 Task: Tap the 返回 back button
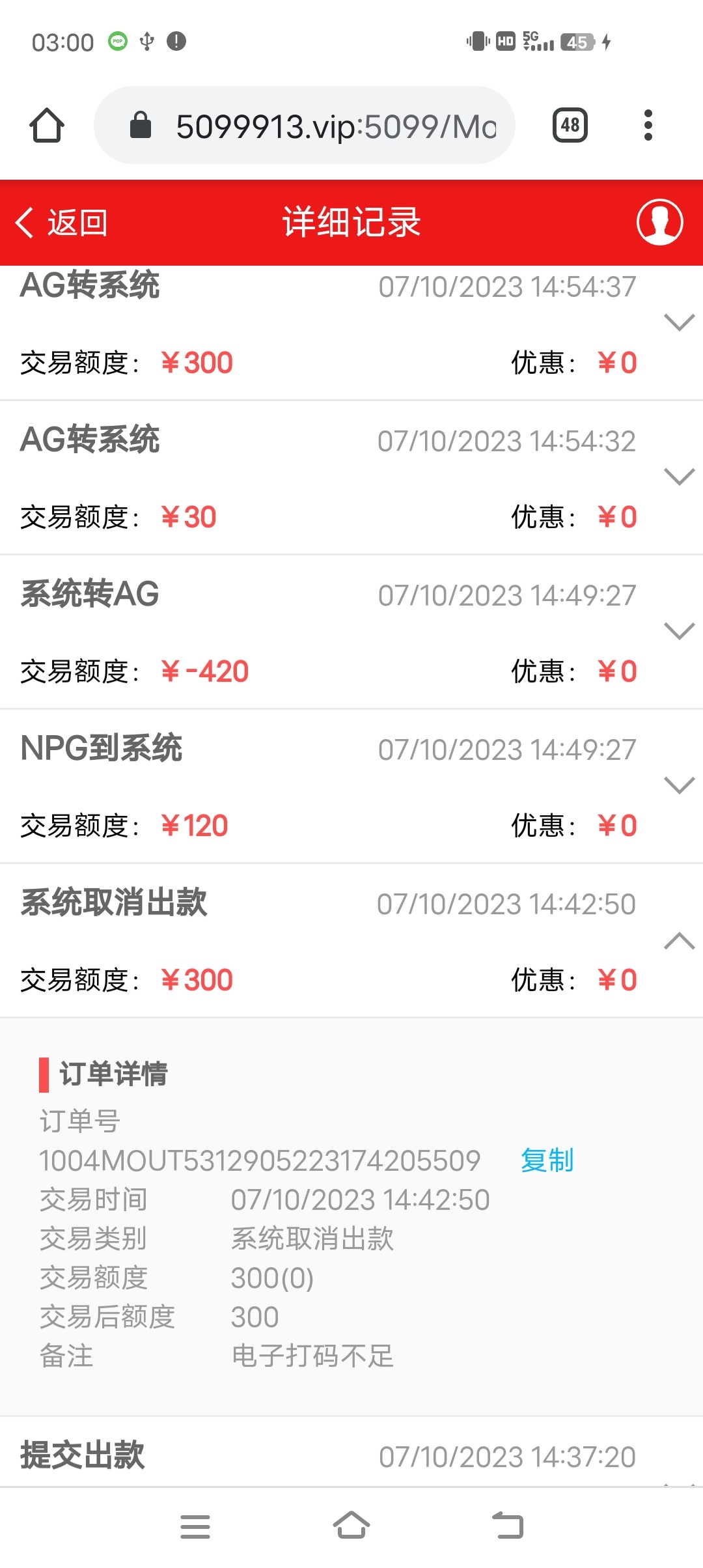62,223
